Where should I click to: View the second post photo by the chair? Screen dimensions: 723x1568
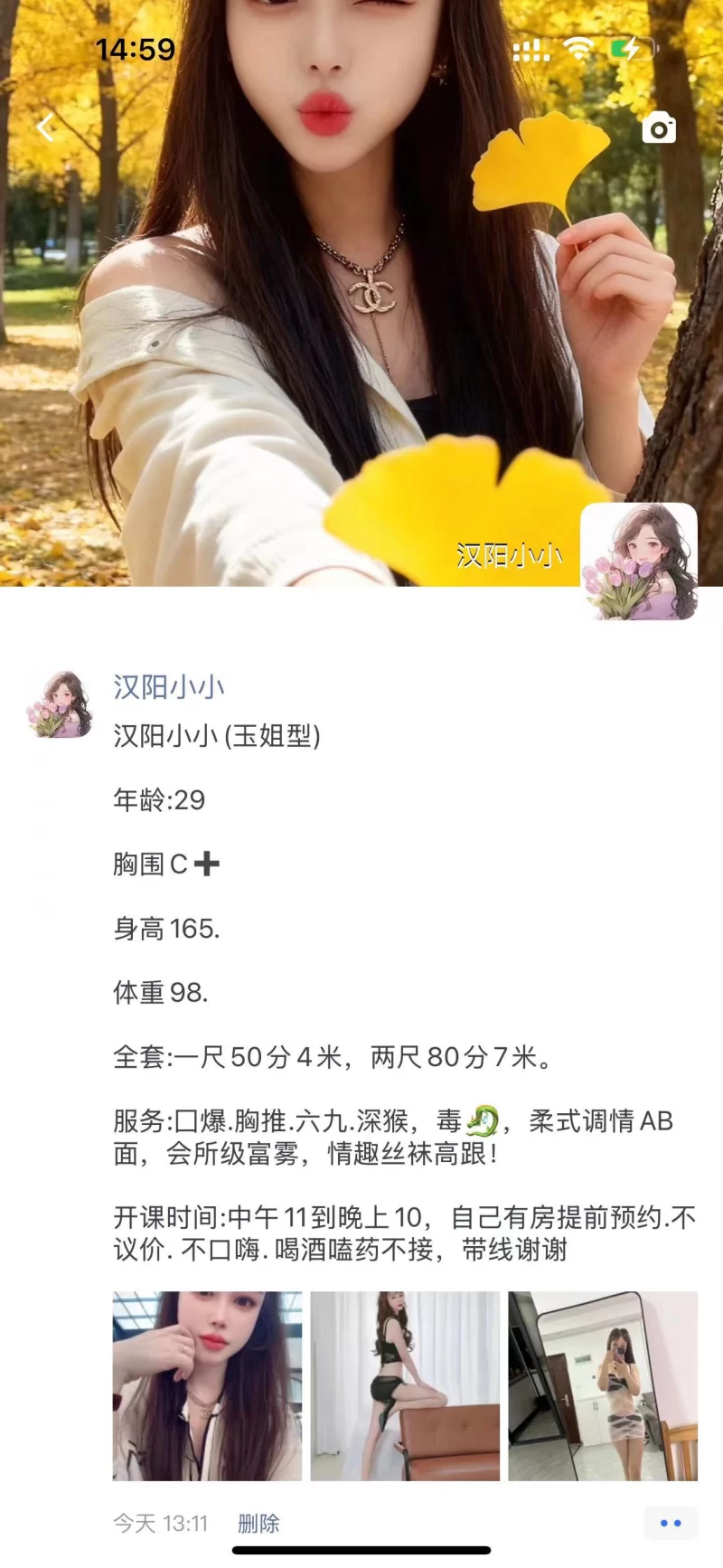point(405,1385)
